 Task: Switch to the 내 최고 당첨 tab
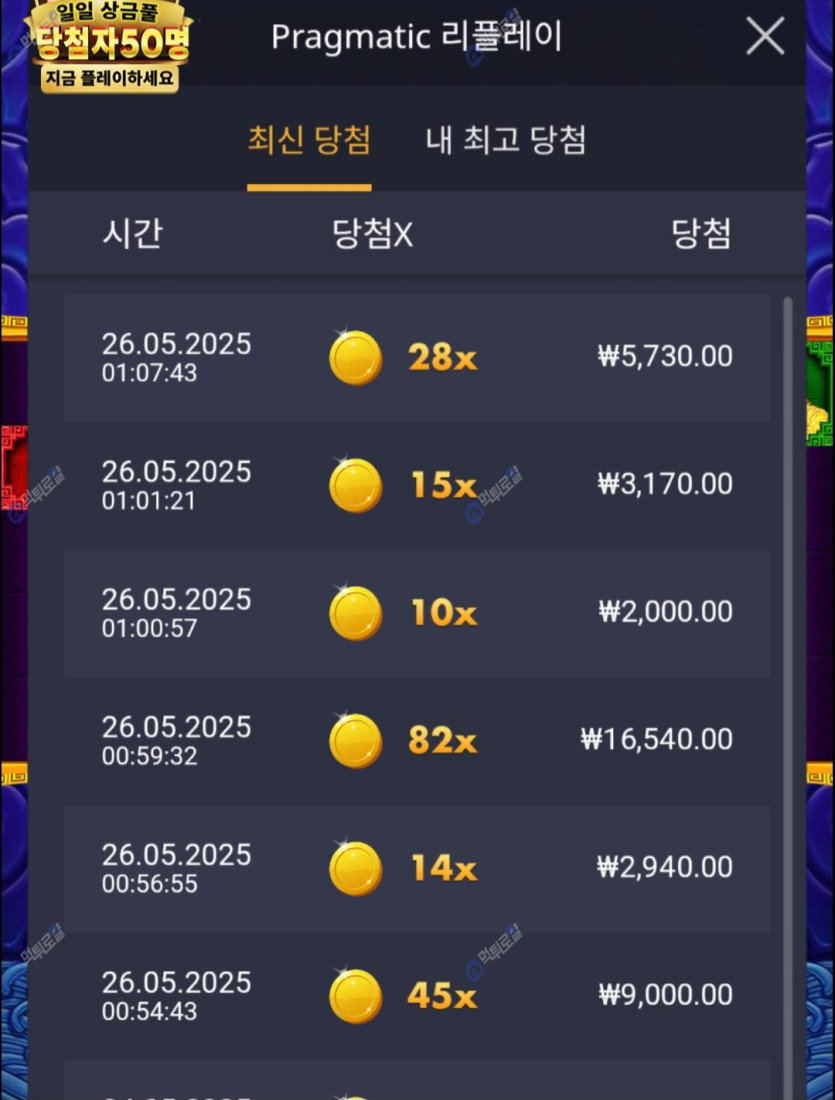pyautogui.click(x=505, y=140)
